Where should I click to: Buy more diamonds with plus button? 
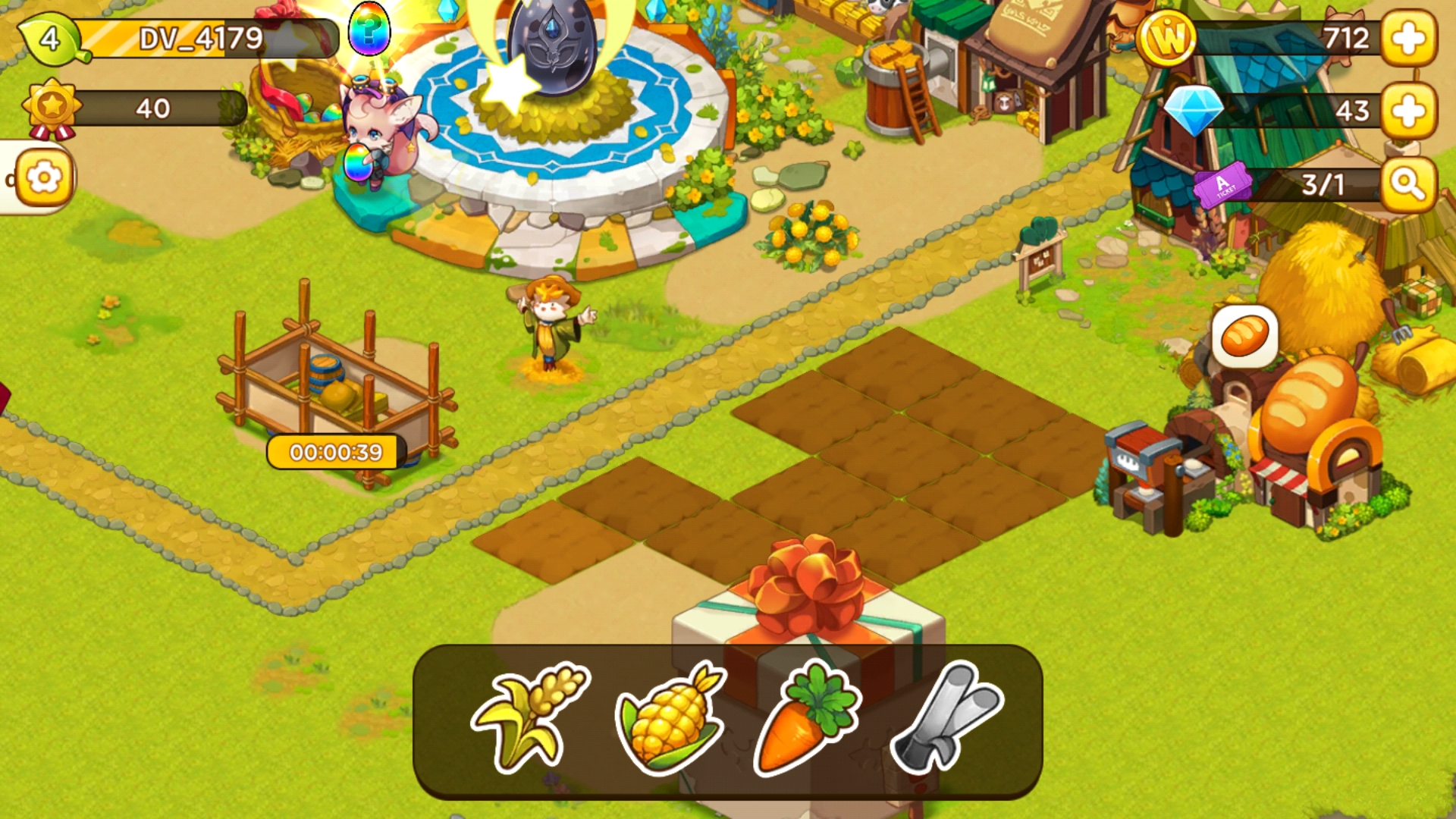click(1408, 111)
